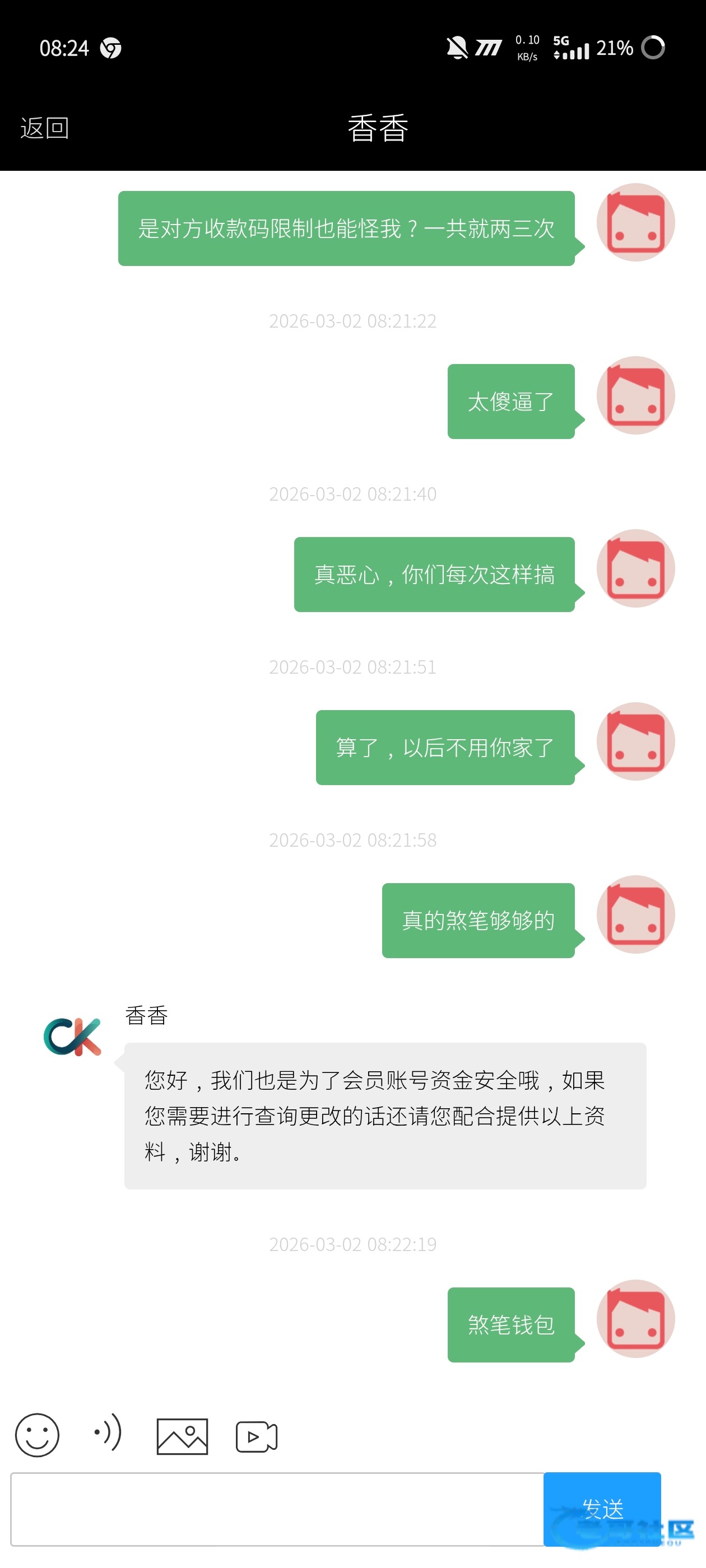The width and height of the screenshot is (706, 1568).
Task: Tap the voice message icon
Action: tap(109, 1432)
